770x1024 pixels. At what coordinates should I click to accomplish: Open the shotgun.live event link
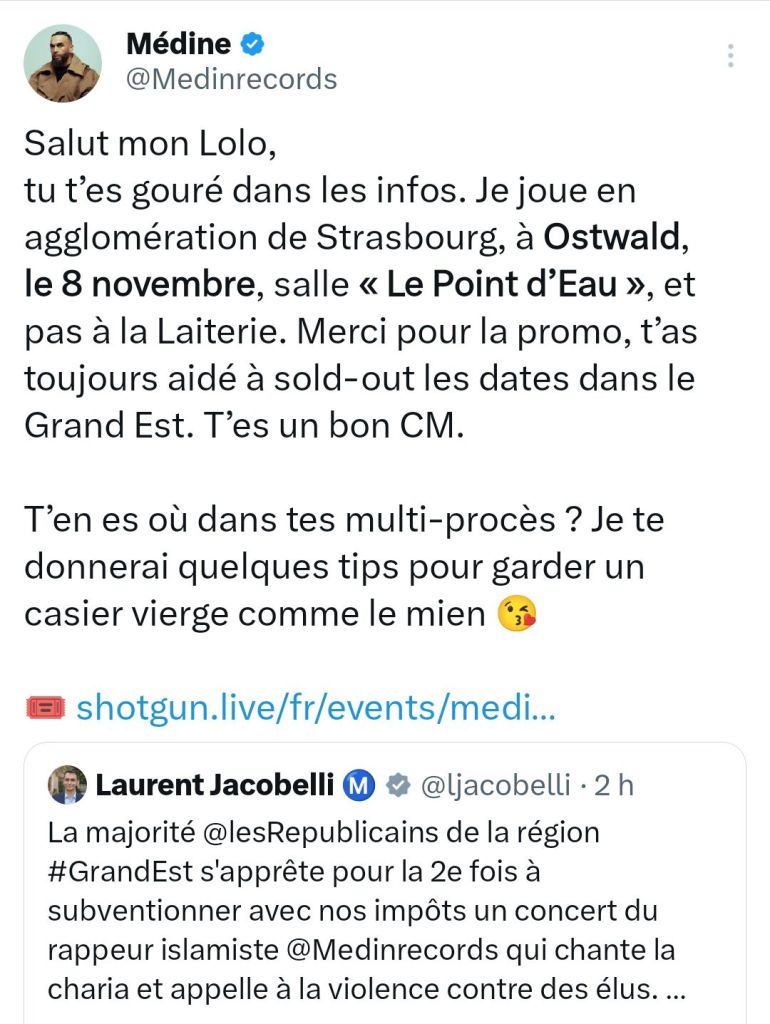tap(315, 708)
